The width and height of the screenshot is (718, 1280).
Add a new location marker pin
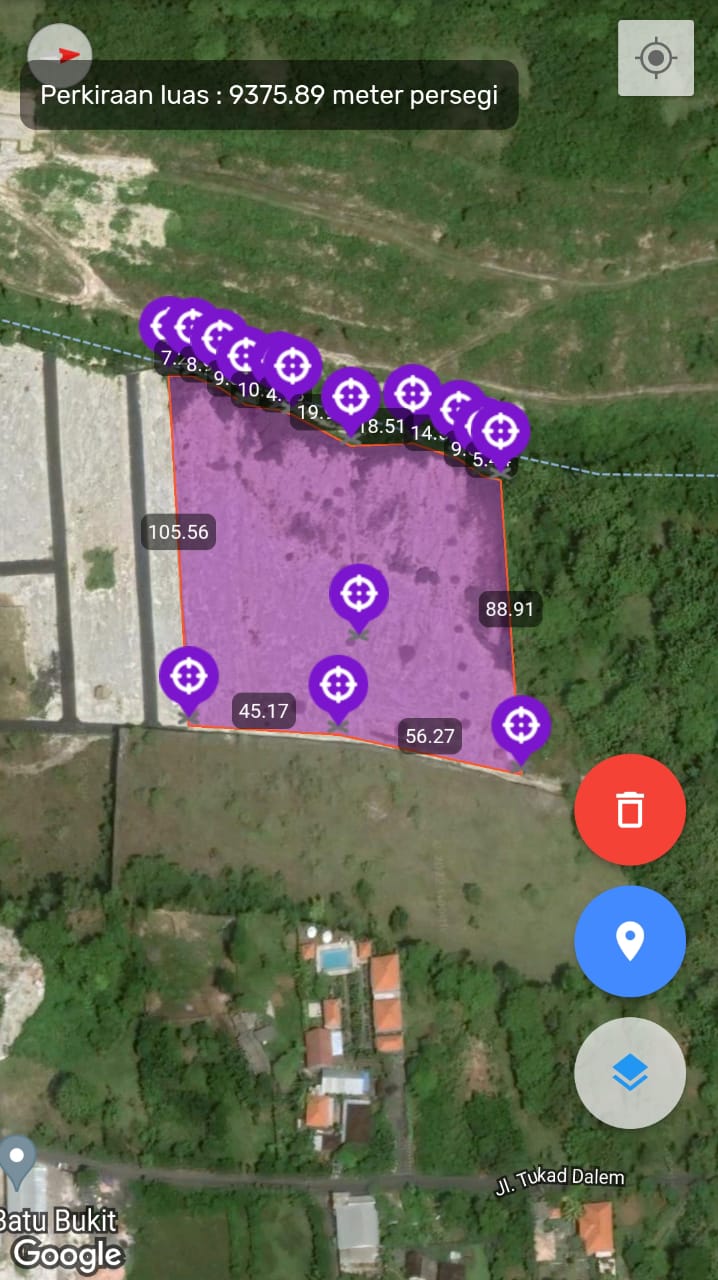coord(630,941)
